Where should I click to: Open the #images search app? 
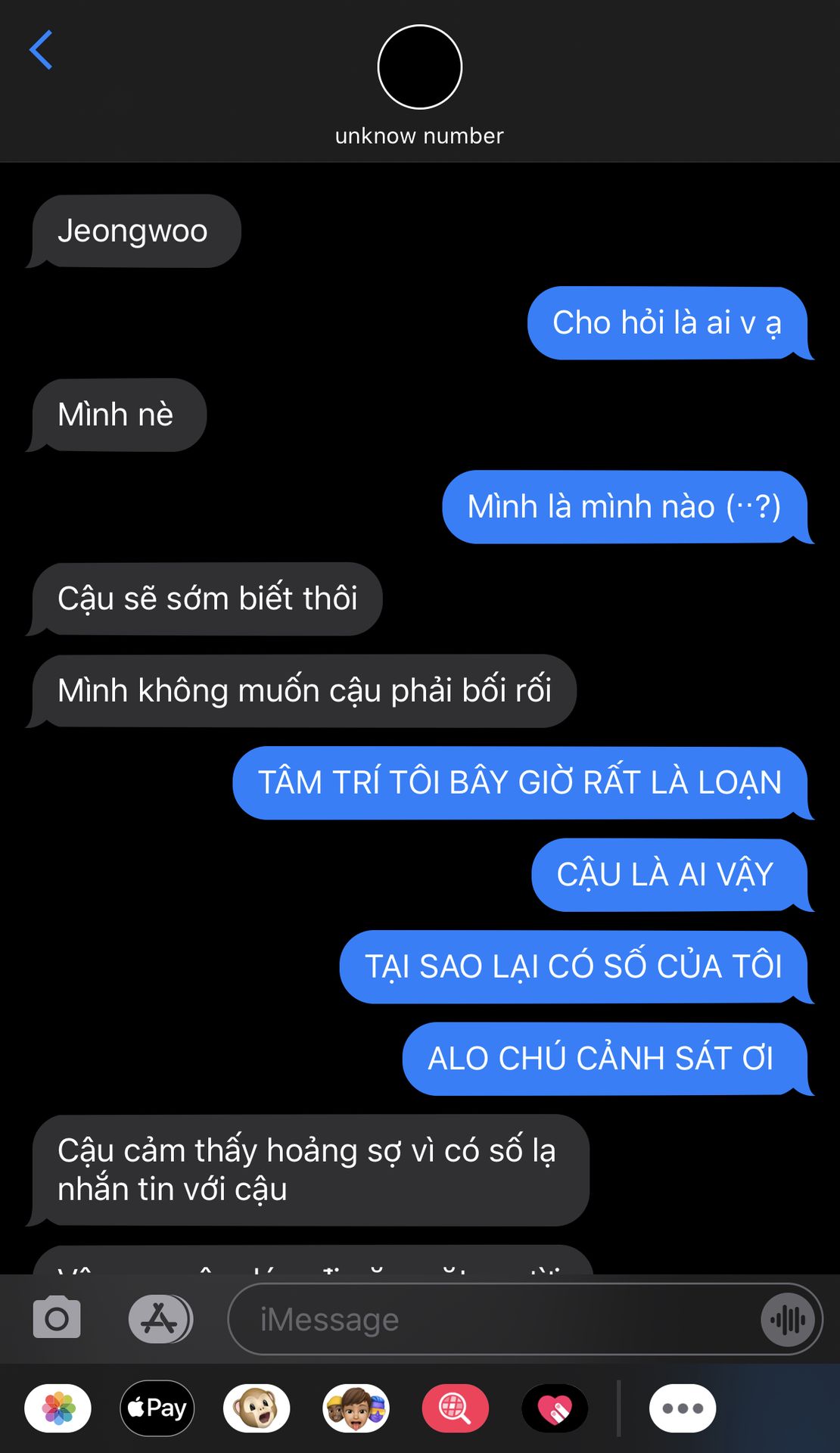pos(455,1408)
